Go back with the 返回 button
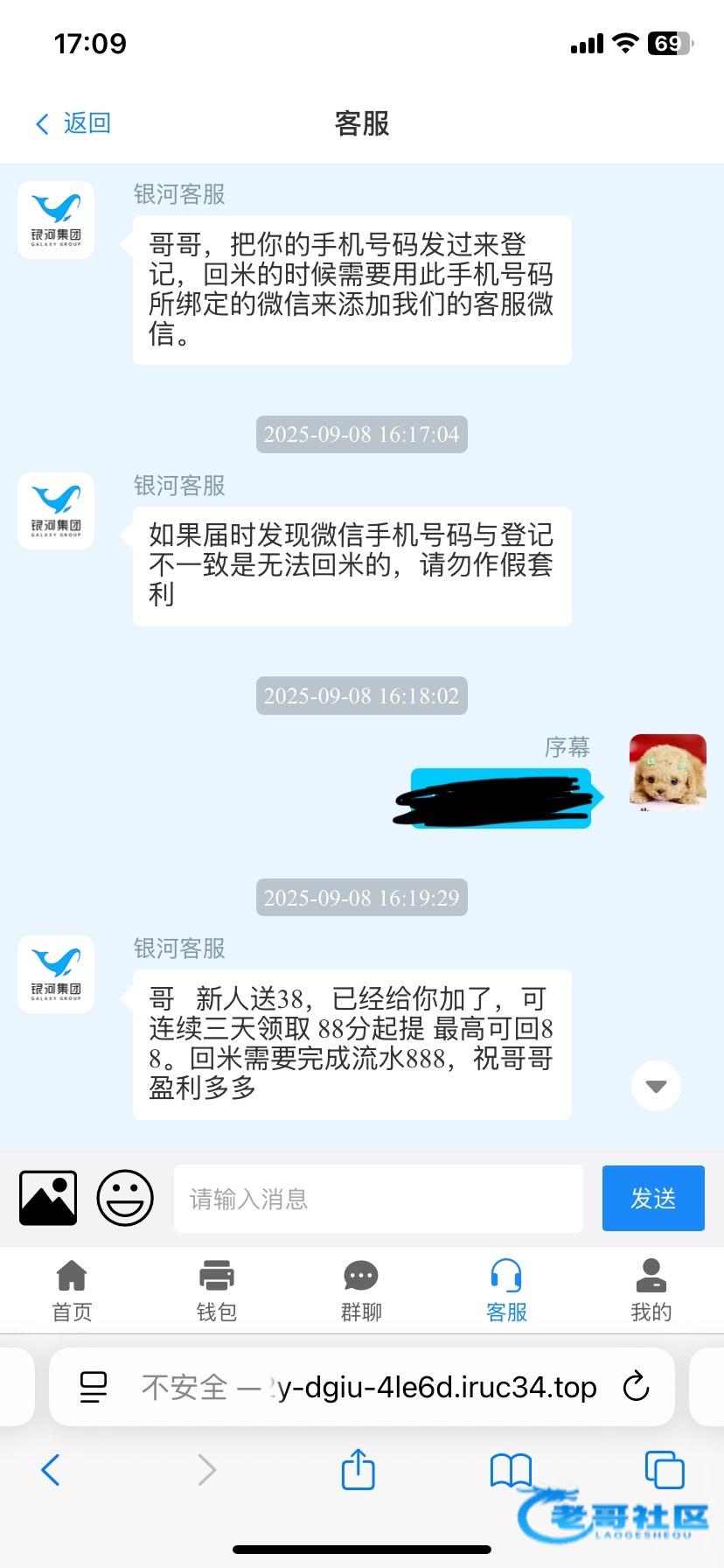 coord(73,123)
